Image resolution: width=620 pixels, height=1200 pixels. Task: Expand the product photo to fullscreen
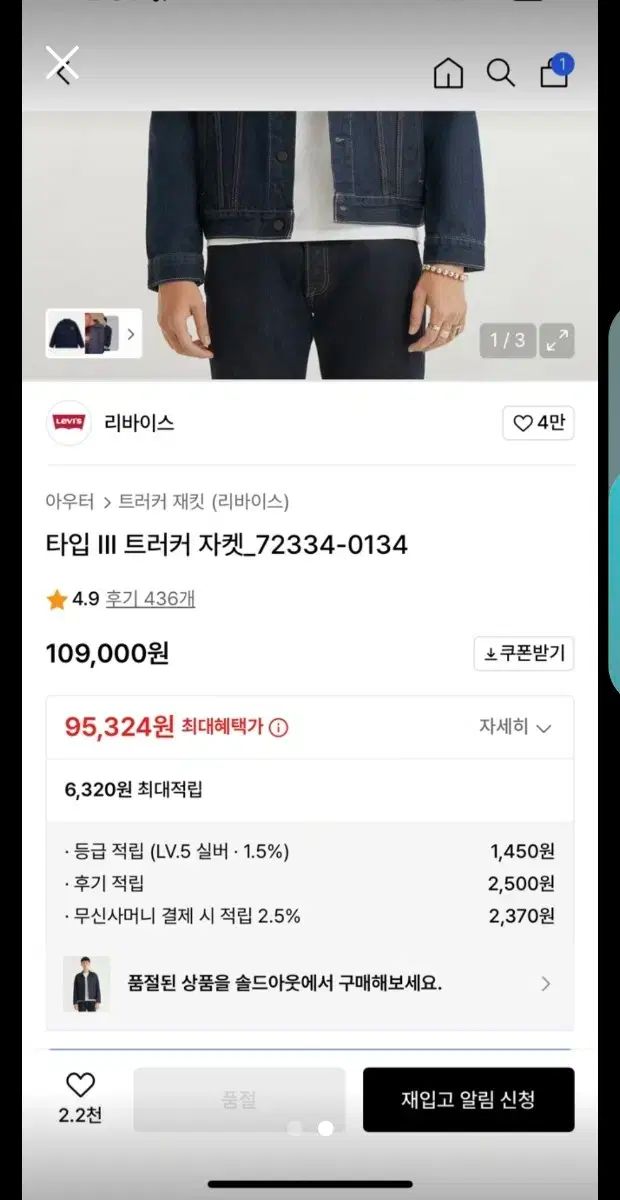pyautogui.click(x=557, y=340)
